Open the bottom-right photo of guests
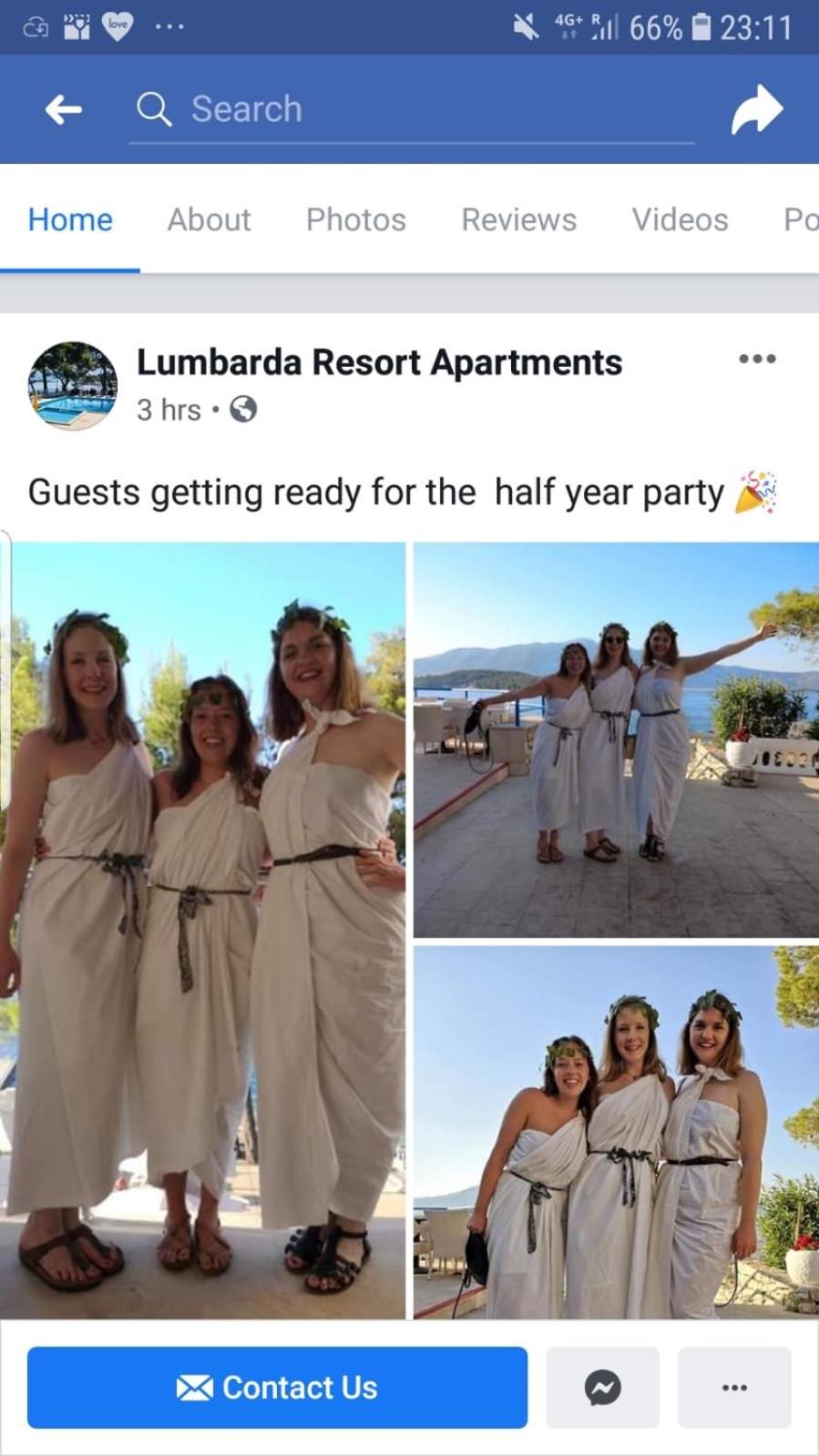The height and width of the screenshot is (1456, 819). tap(616, 1132)
